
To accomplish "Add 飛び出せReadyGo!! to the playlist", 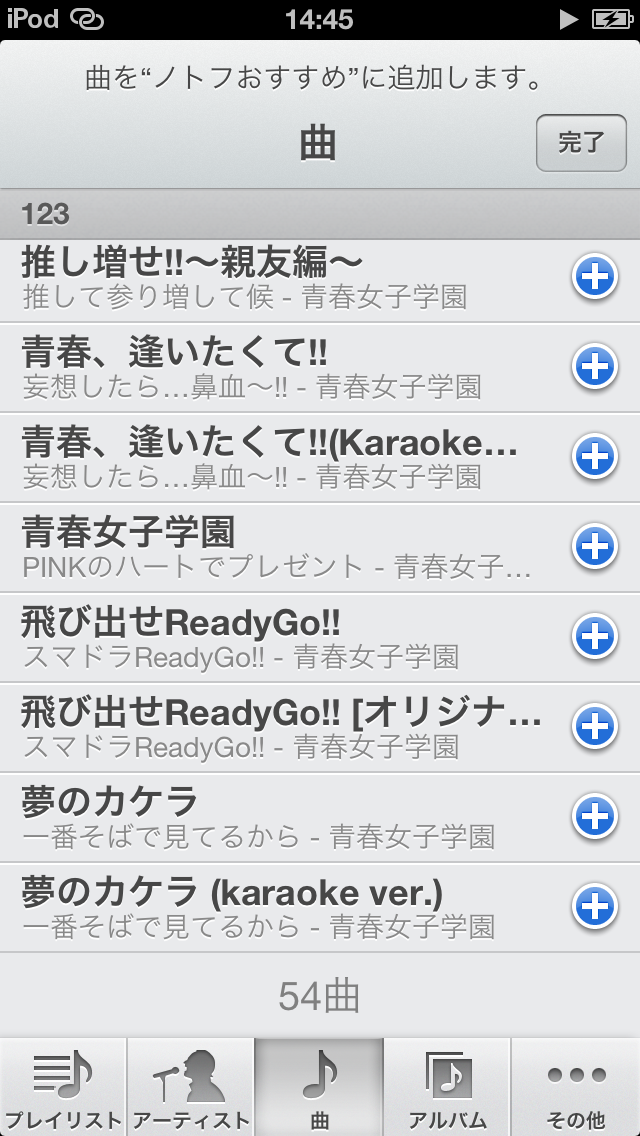I will pos(595,637).
